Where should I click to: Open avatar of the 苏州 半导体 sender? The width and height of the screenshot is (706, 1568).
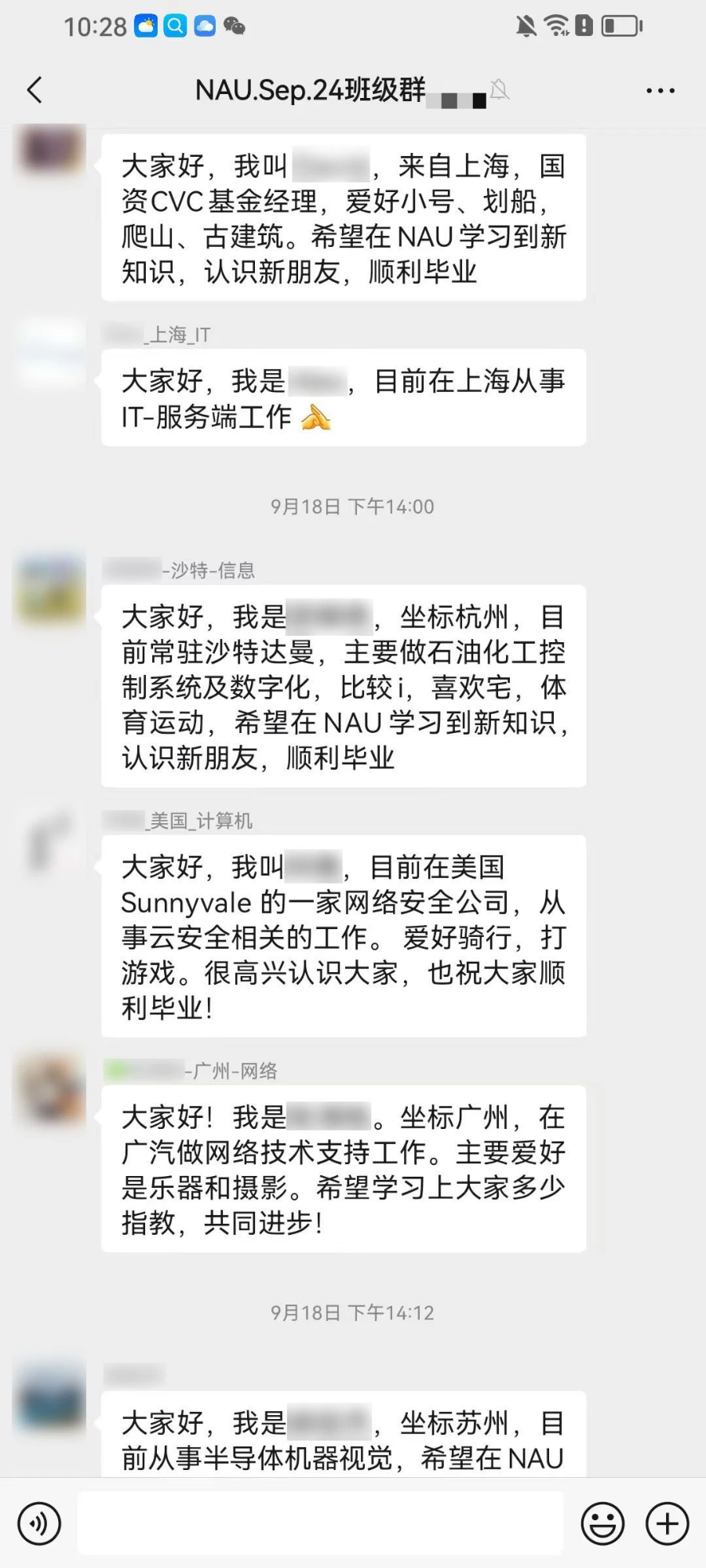pos(52,1397)
